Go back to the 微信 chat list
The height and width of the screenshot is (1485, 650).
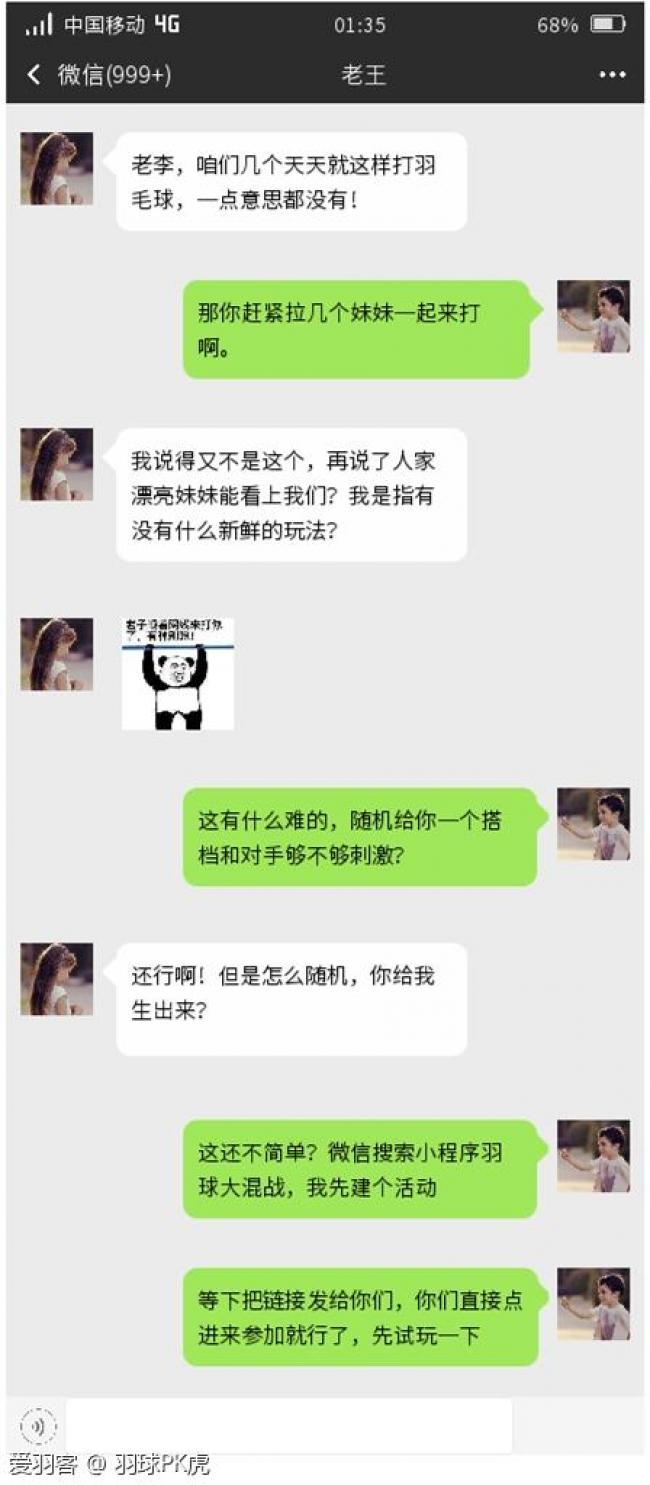[x=35, y=75]
